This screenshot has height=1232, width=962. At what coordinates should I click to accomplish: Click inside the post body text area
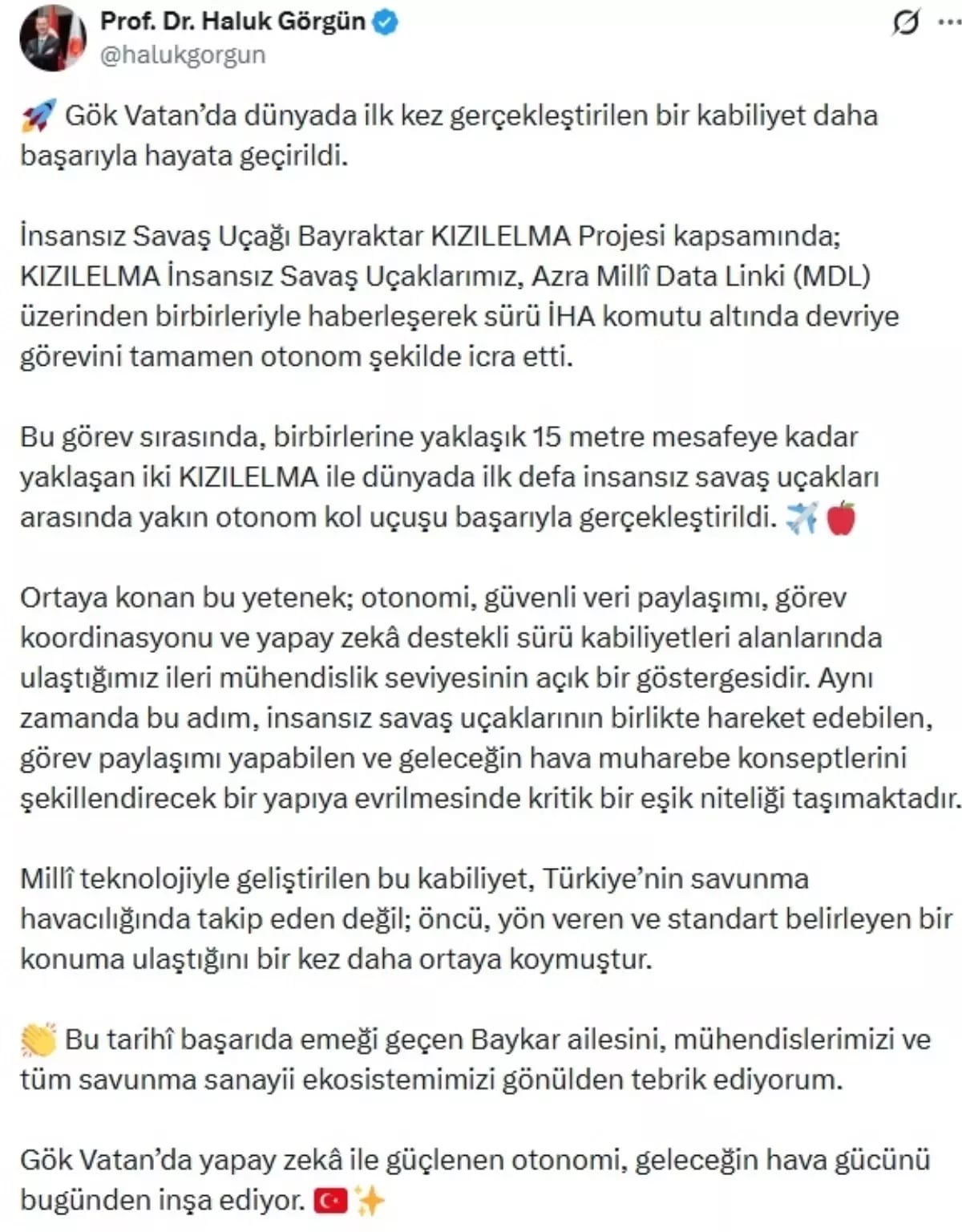(481, 642)
